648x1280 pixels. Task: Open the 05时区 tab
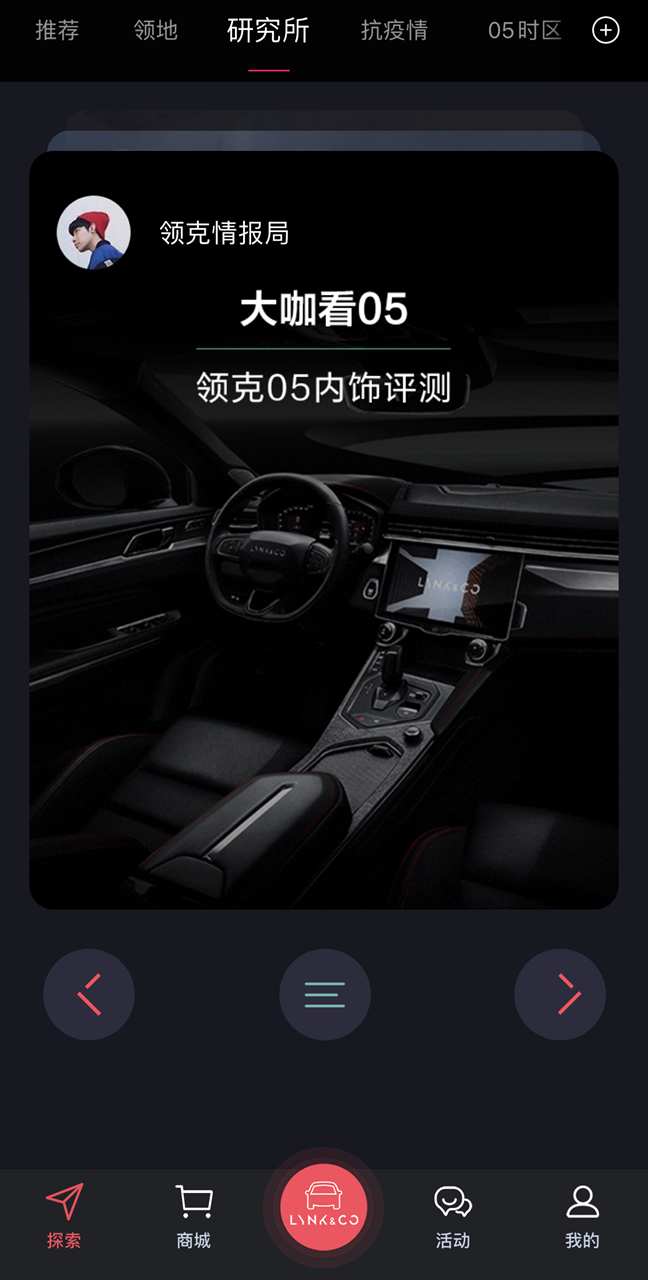pyautogui.click(x=524, y=31)
